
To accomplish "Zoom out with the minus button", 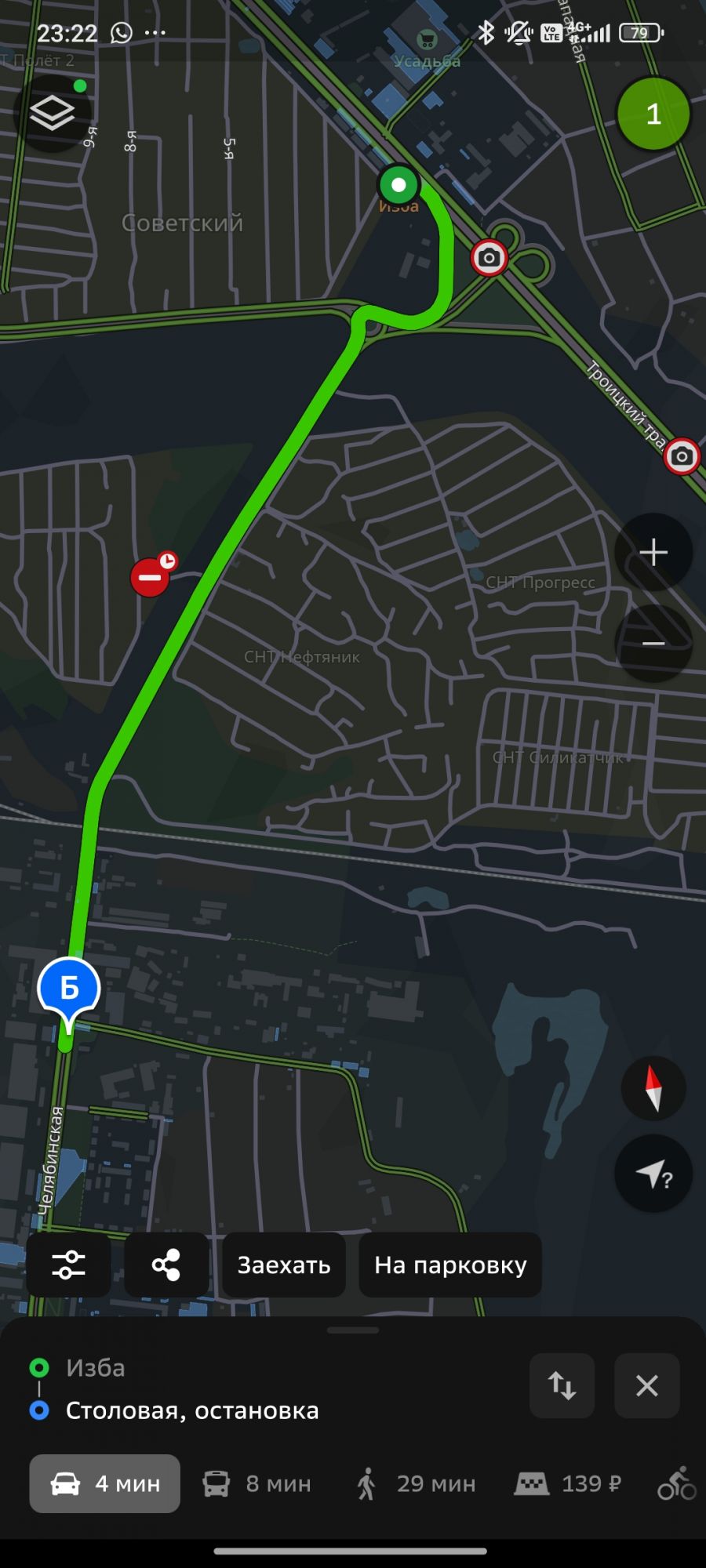I will [653, 644].
